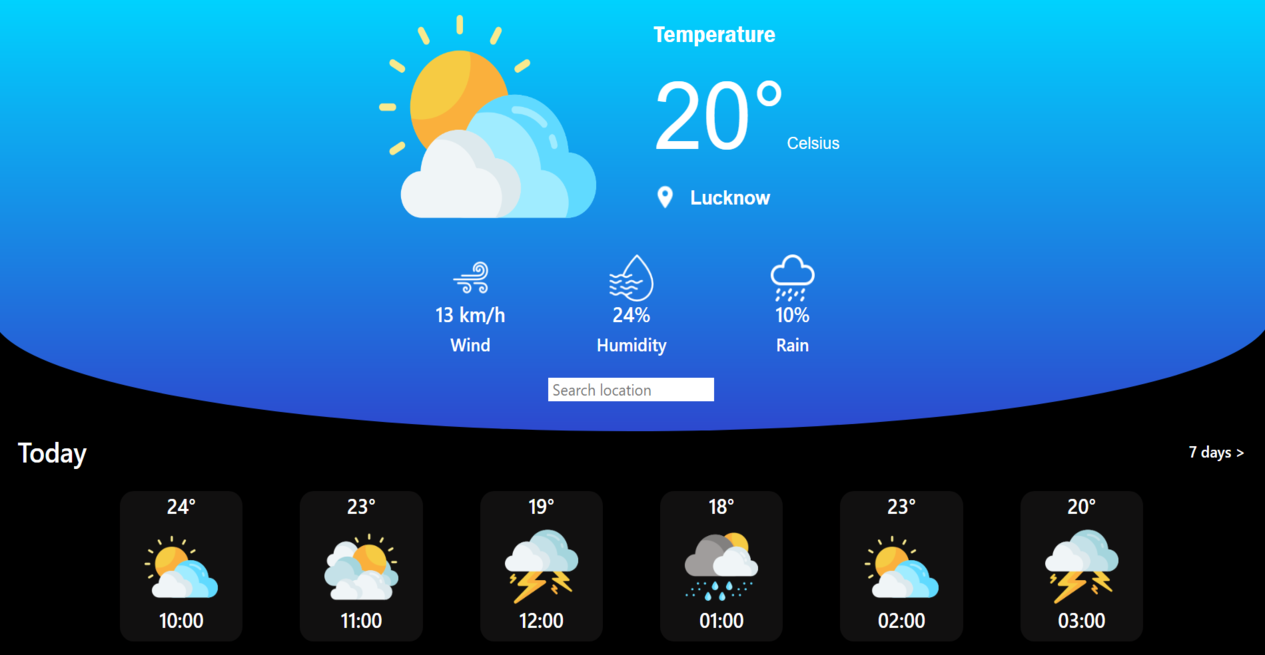This screenshot has height=655, width=1265.
Task: Select the 11:00 forecast card
Action: coord(361,566)
